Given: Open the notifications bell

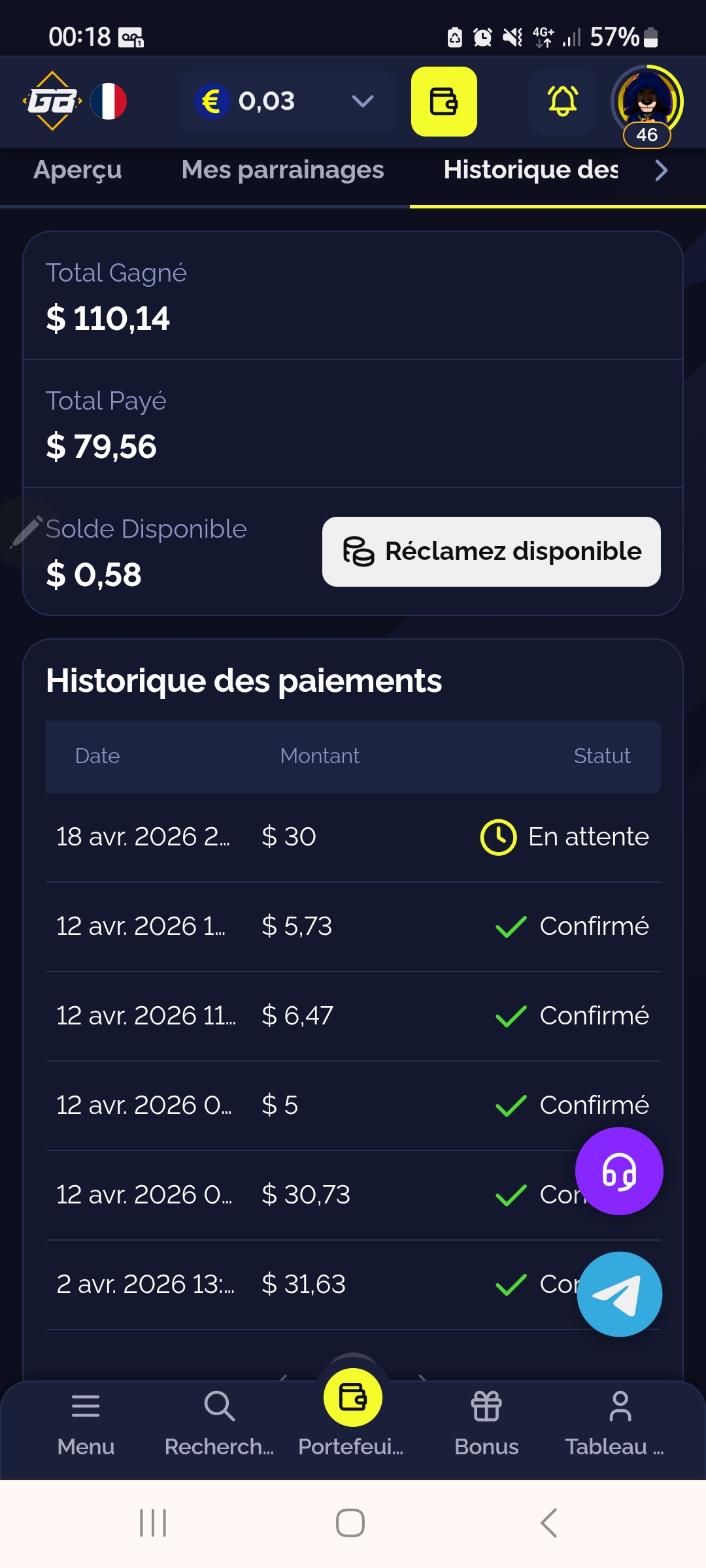Looking at the screenshot, I should click(x=562, y=101).
